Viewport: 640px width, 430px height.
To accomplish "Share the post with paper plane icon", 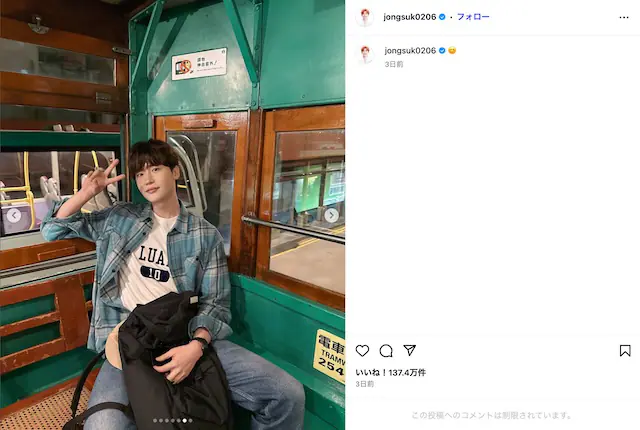I will point(409,350).
